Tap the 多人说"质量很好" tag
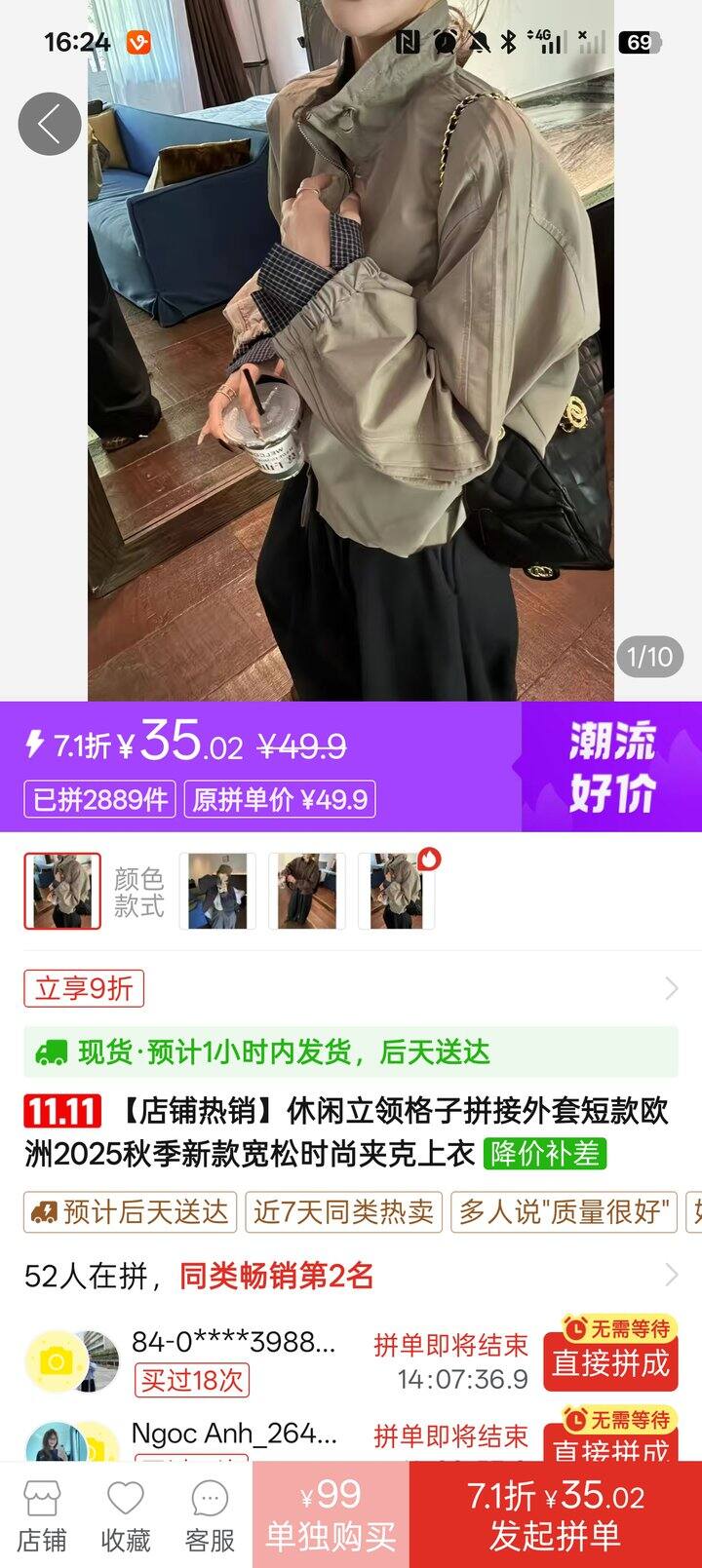Image resolution: width=702 pixels, height=1568 pixels. [x=565, y=1212]
